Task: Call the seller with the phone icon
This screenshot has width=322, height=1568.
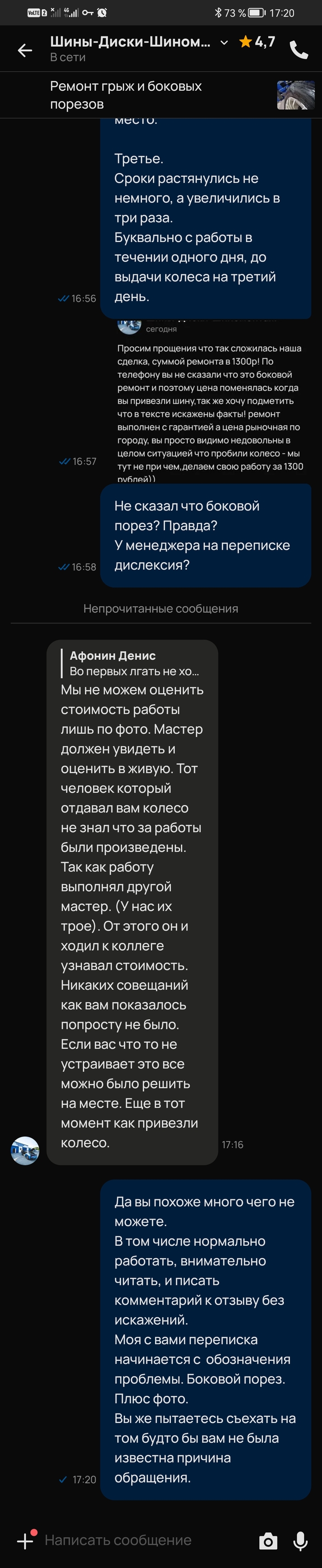Action: point(299,50)
